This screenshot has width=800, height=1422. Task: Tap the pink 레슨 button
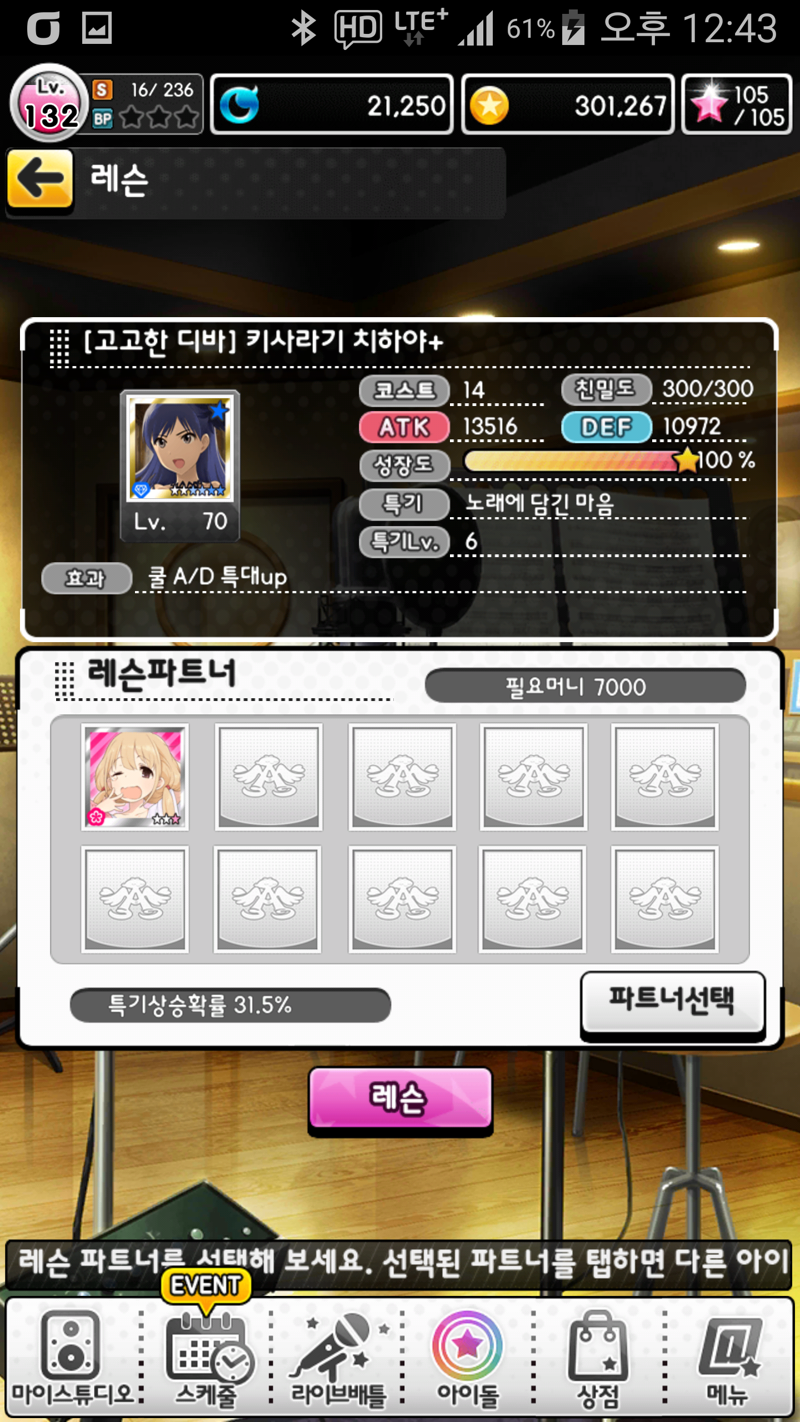click(400, 1099)
